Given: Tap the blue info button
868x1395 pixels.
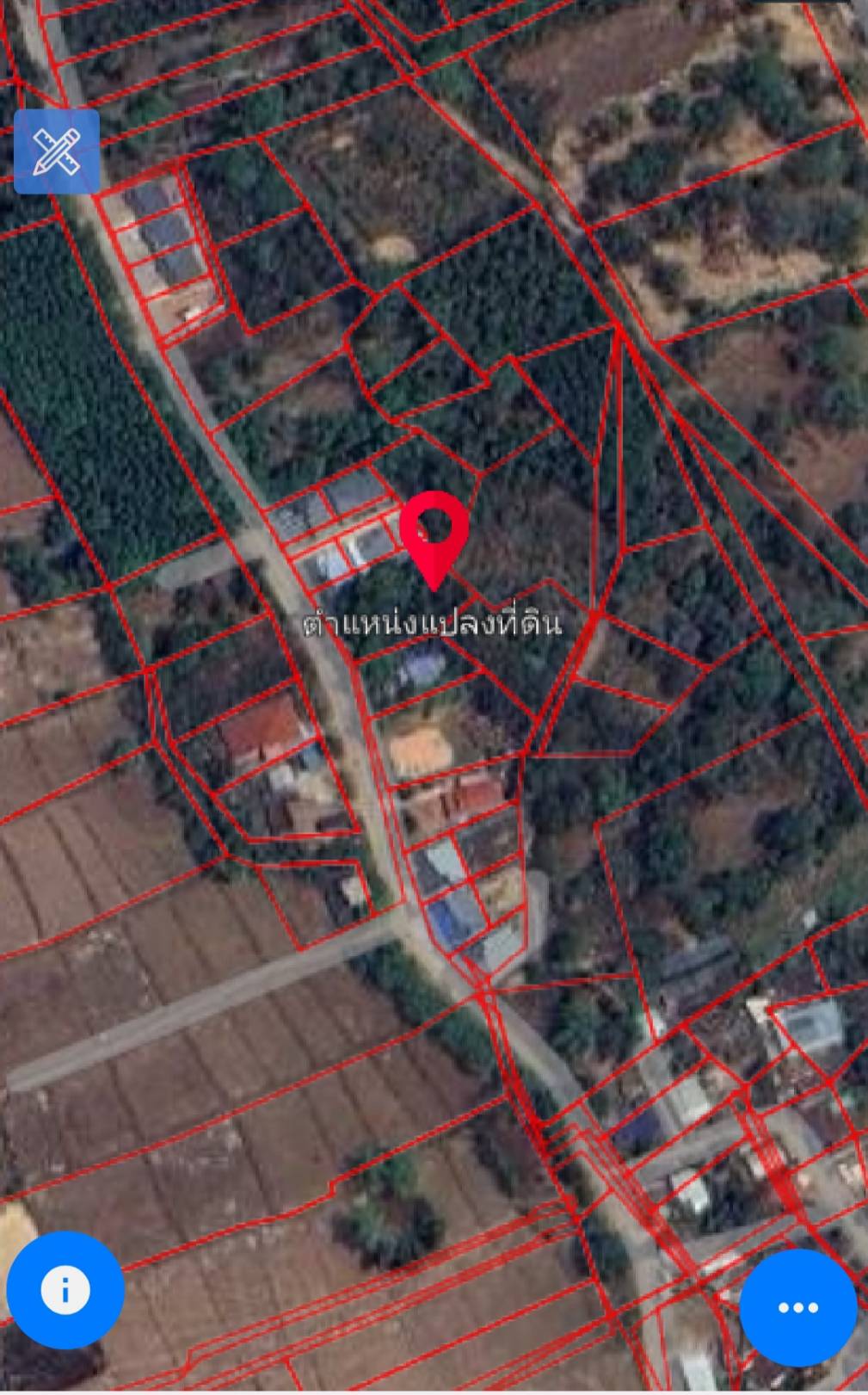Looking at the screenshot, I should coord(65,1290).
